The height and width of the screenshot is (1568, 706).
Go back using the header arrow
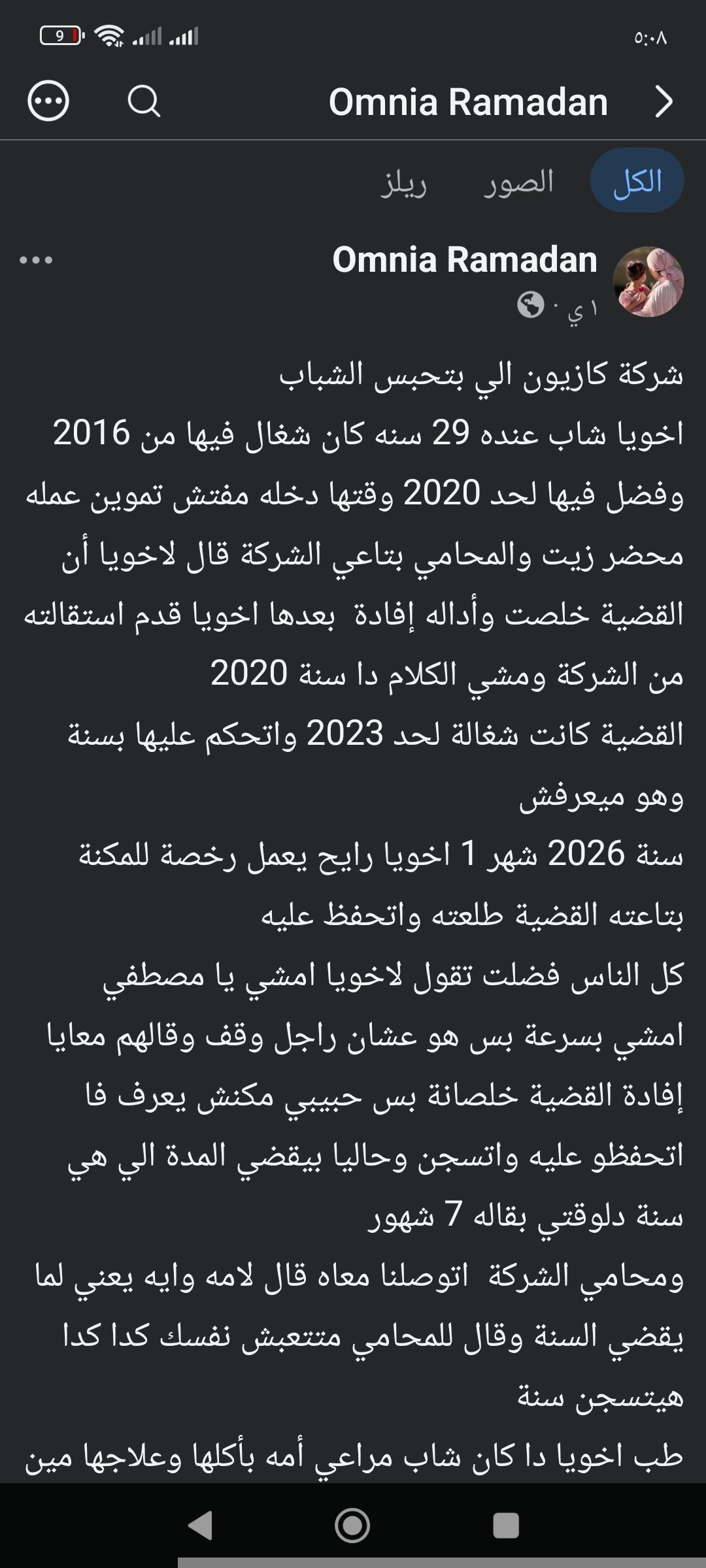664,102
